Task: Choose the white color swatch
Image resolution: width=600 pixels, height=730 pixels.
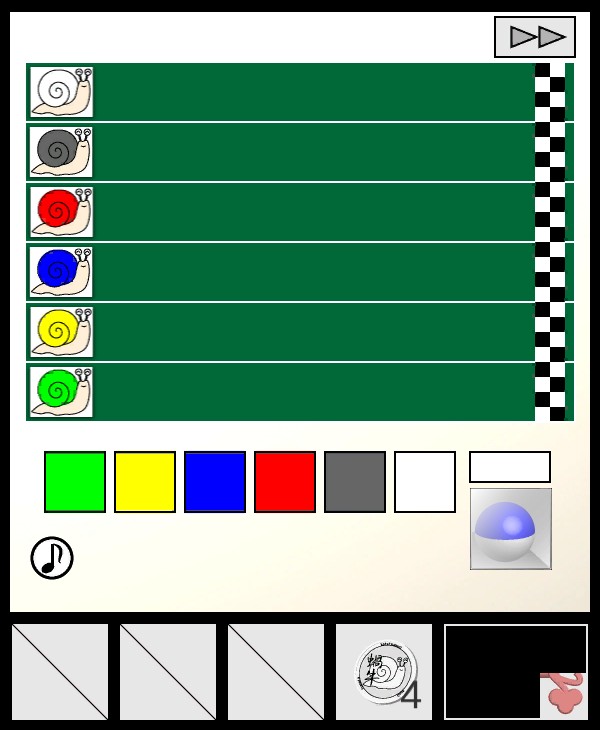Action: pos(425,482)
